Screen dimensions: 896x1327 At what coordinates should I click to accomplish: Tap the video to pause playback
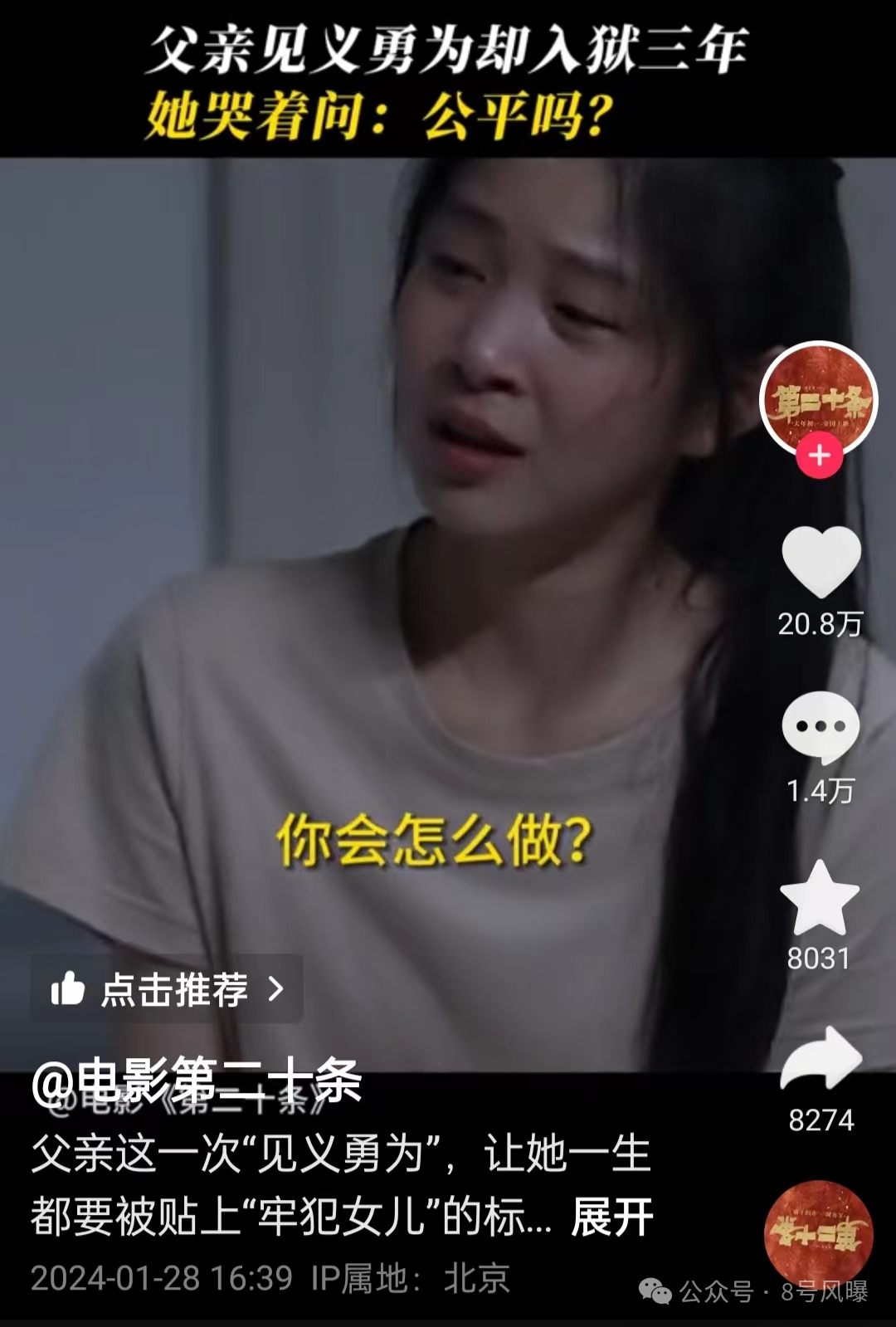373,622
